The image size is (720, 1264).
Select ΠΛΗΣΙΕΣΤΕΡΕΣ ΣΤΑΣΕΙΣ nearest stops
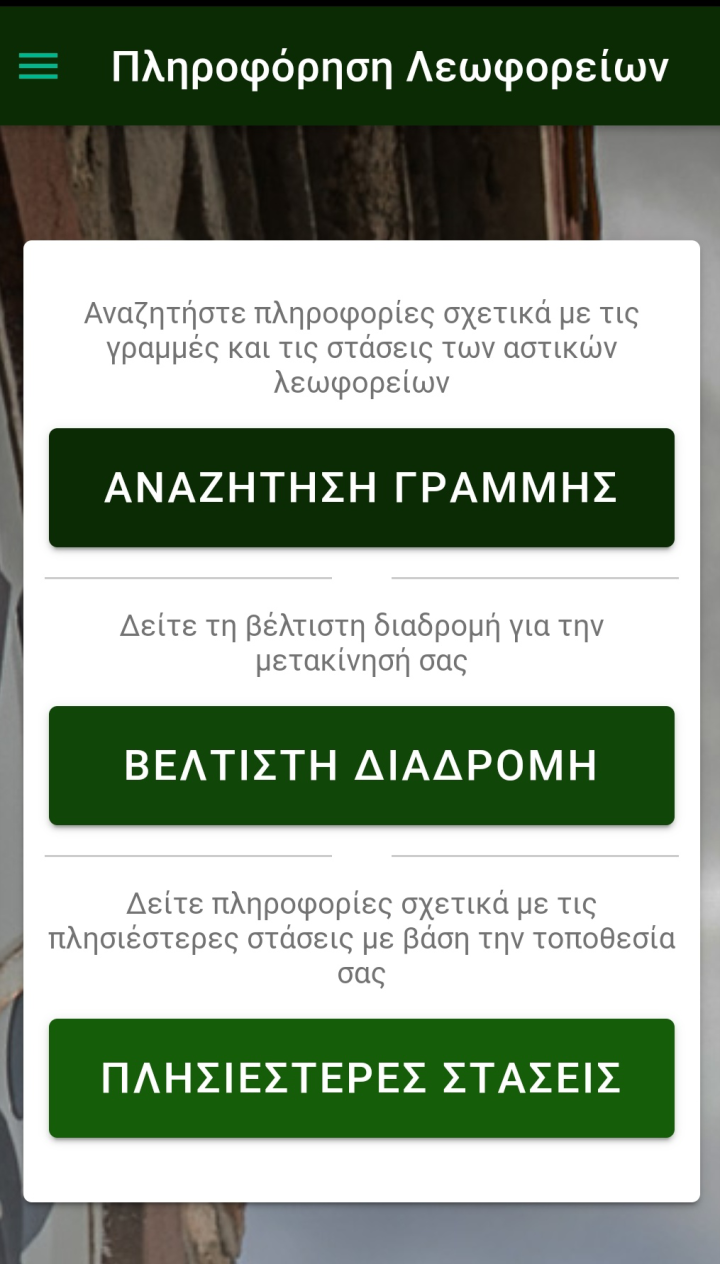click(361, 1078)
